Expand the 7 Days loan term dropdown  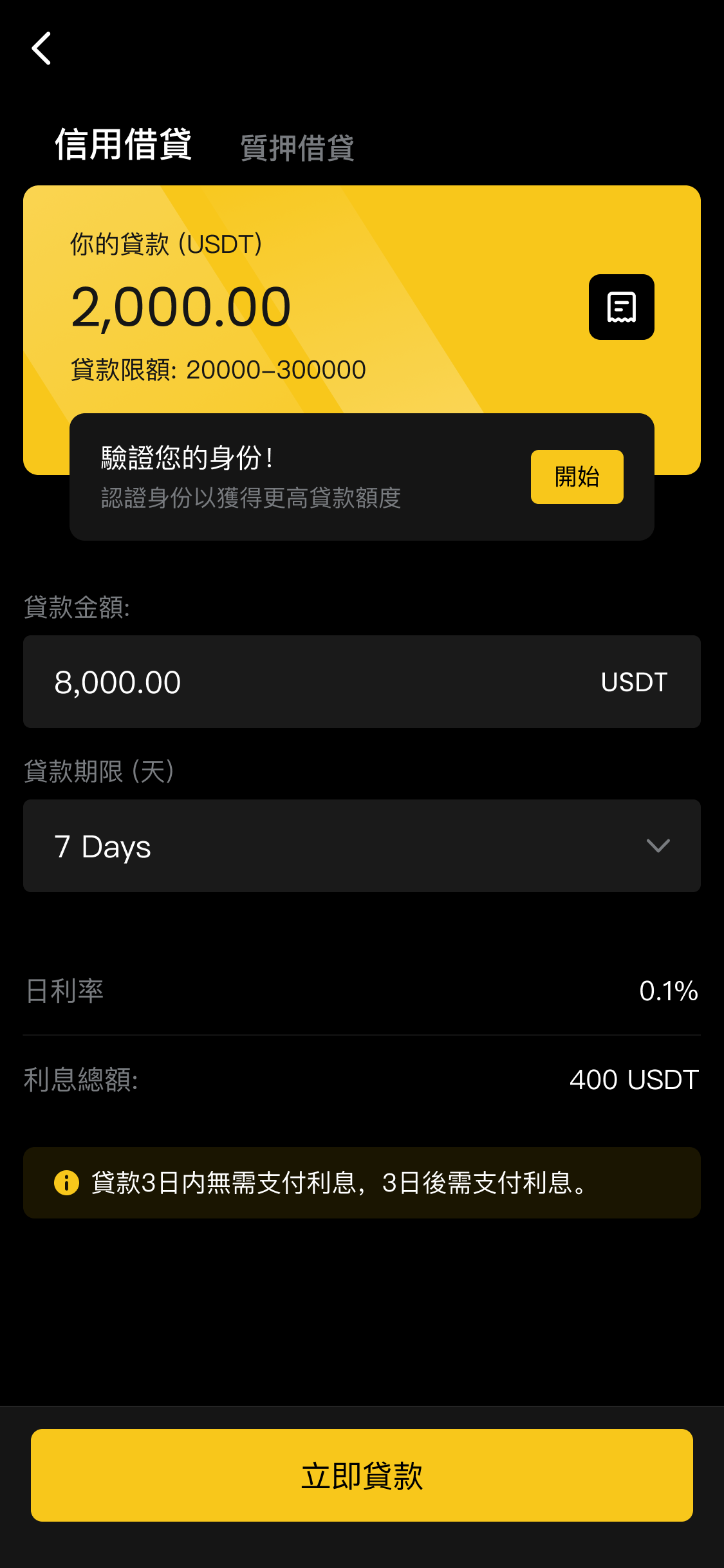(x=362, y=846)
